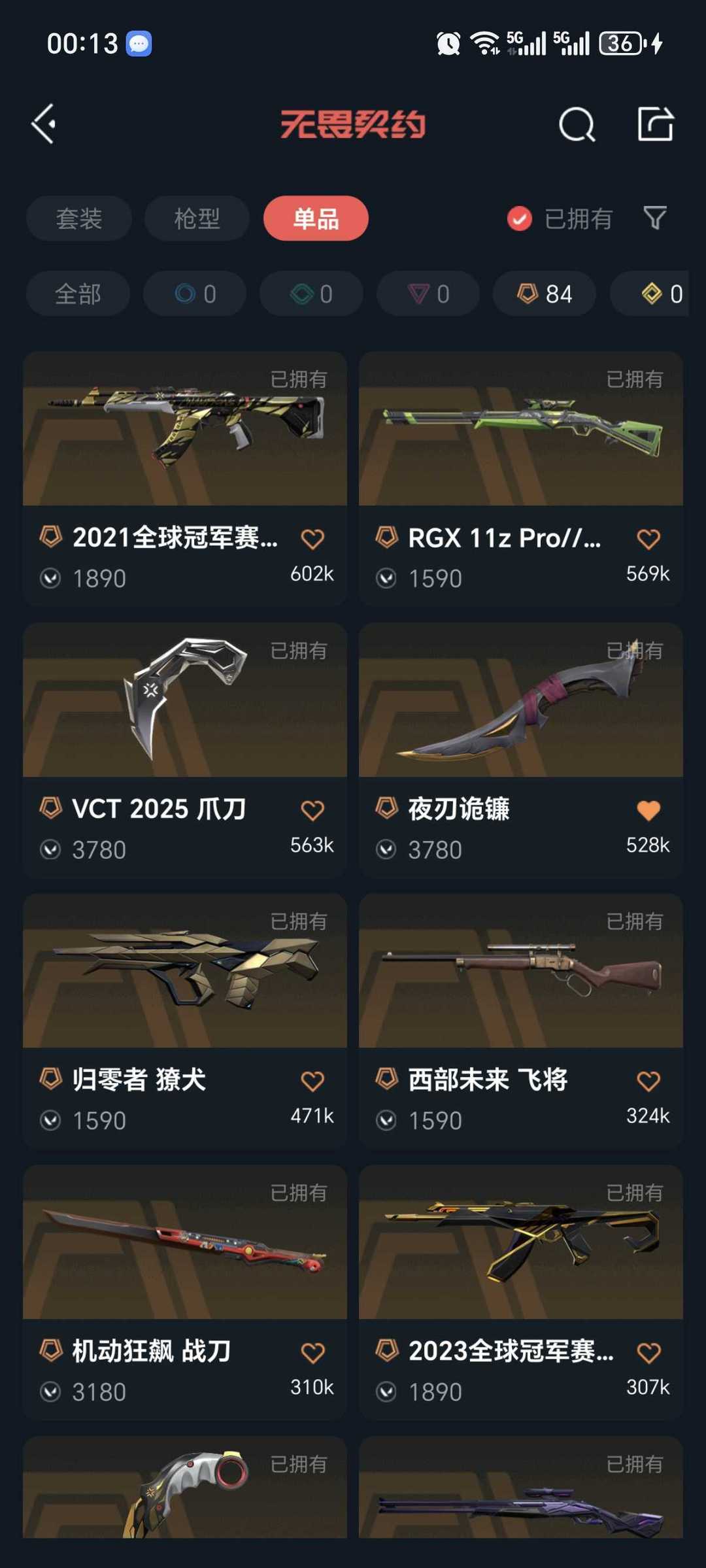Open the search function
This screenshot has height=1568, width=706.
click(578, 124)
